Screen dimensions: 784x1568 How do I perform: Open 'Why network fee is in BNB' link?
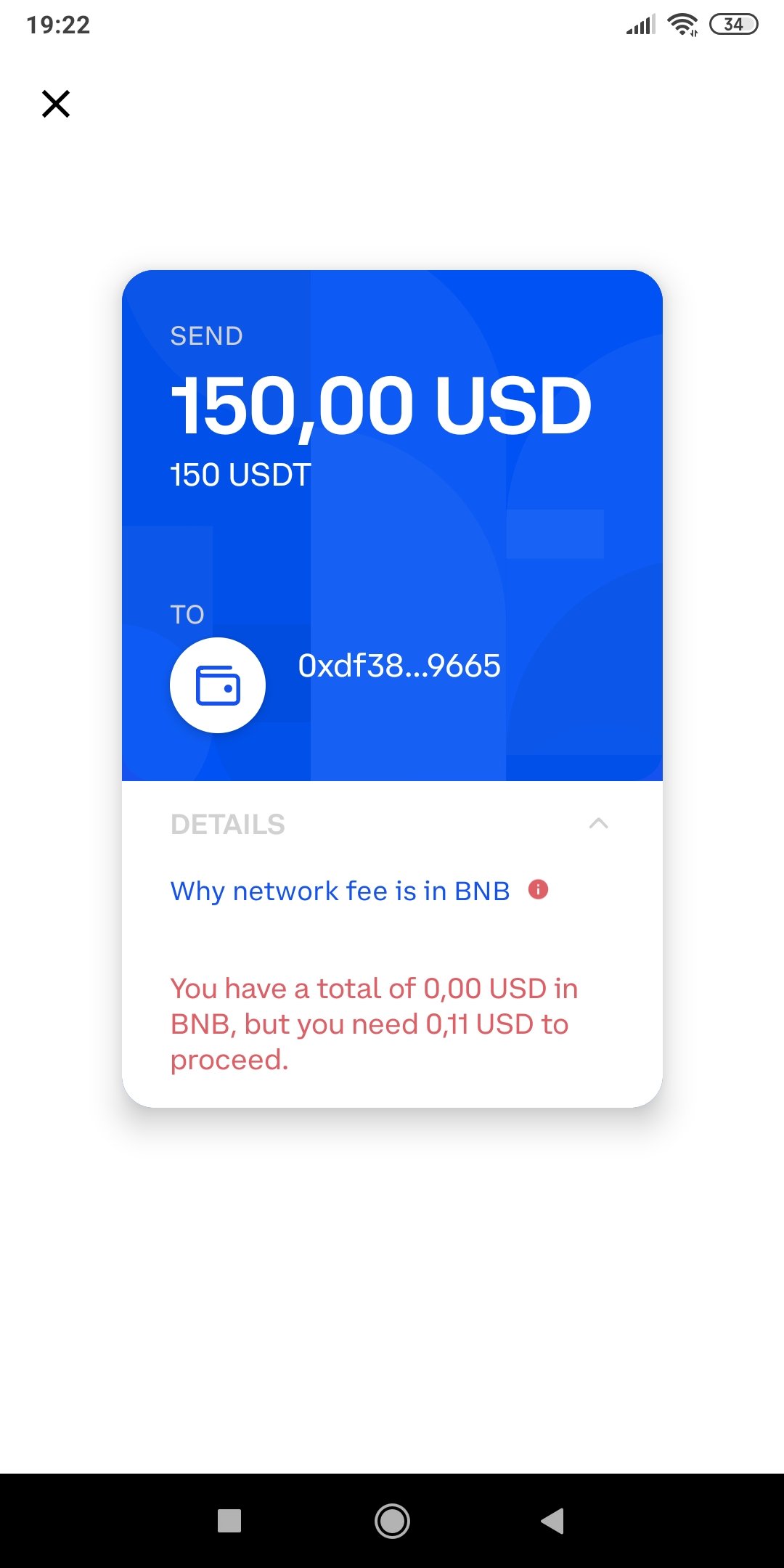pyautogui.click(x=340, y=891)
